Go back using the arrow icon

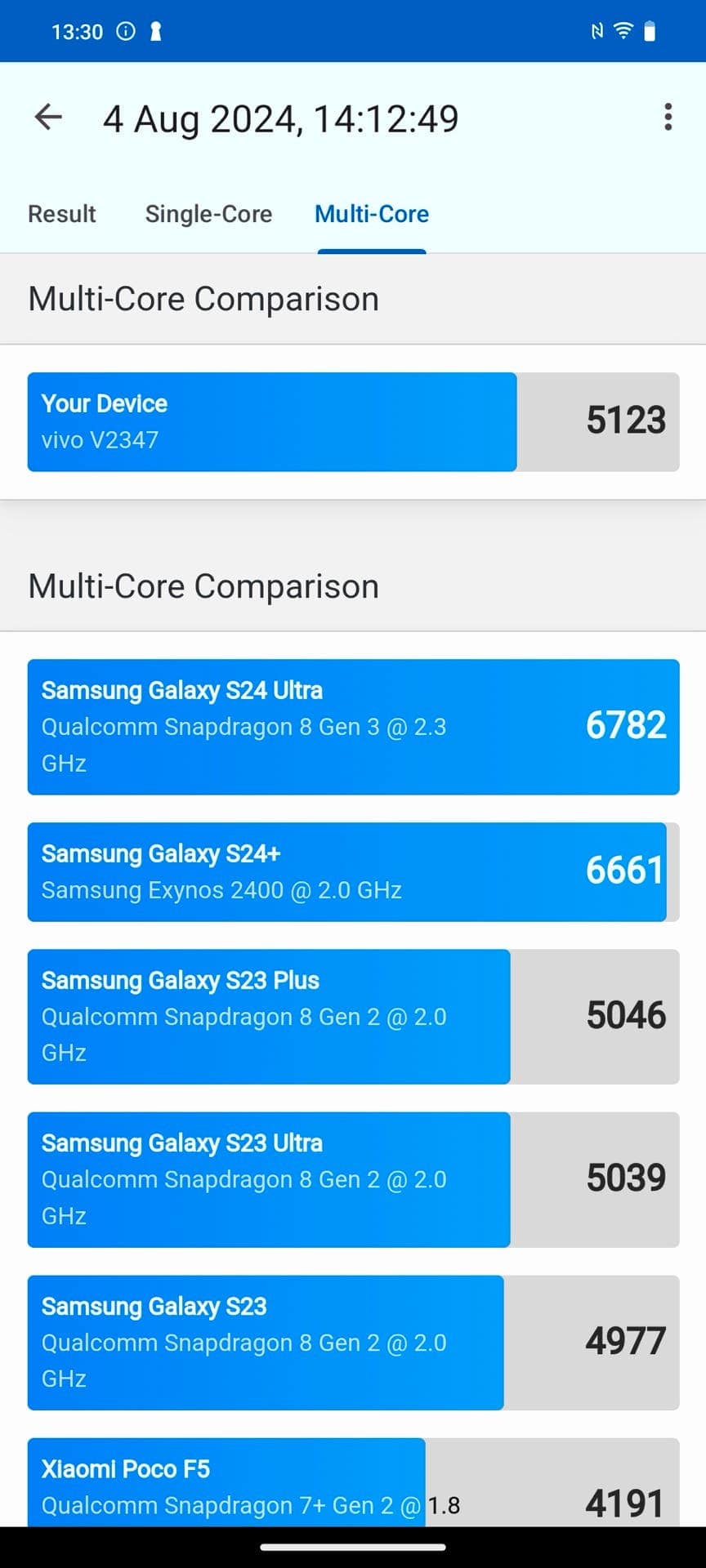(x=48, y=118)
